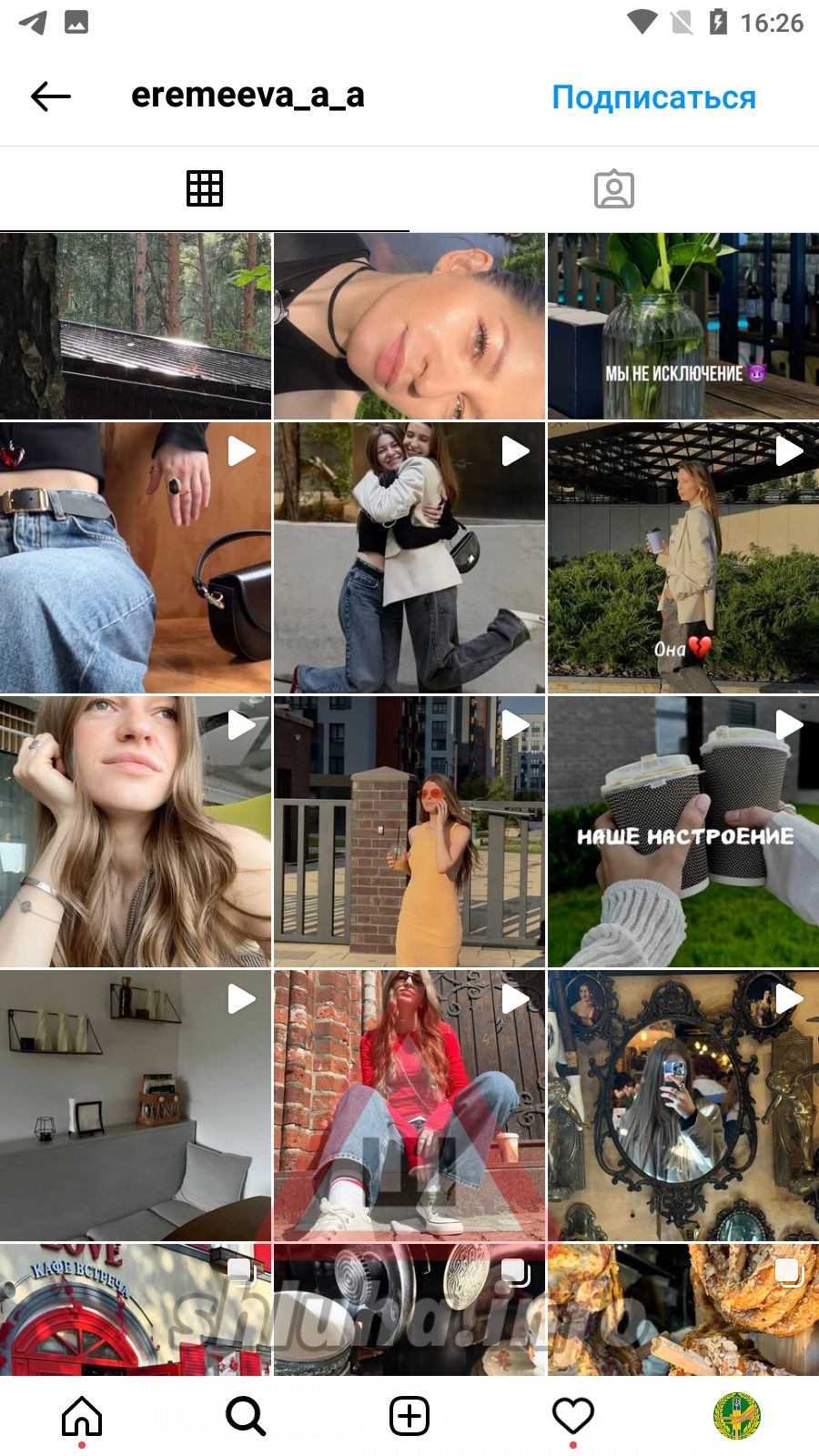Open the close-up face selfie post

[409, 326]
